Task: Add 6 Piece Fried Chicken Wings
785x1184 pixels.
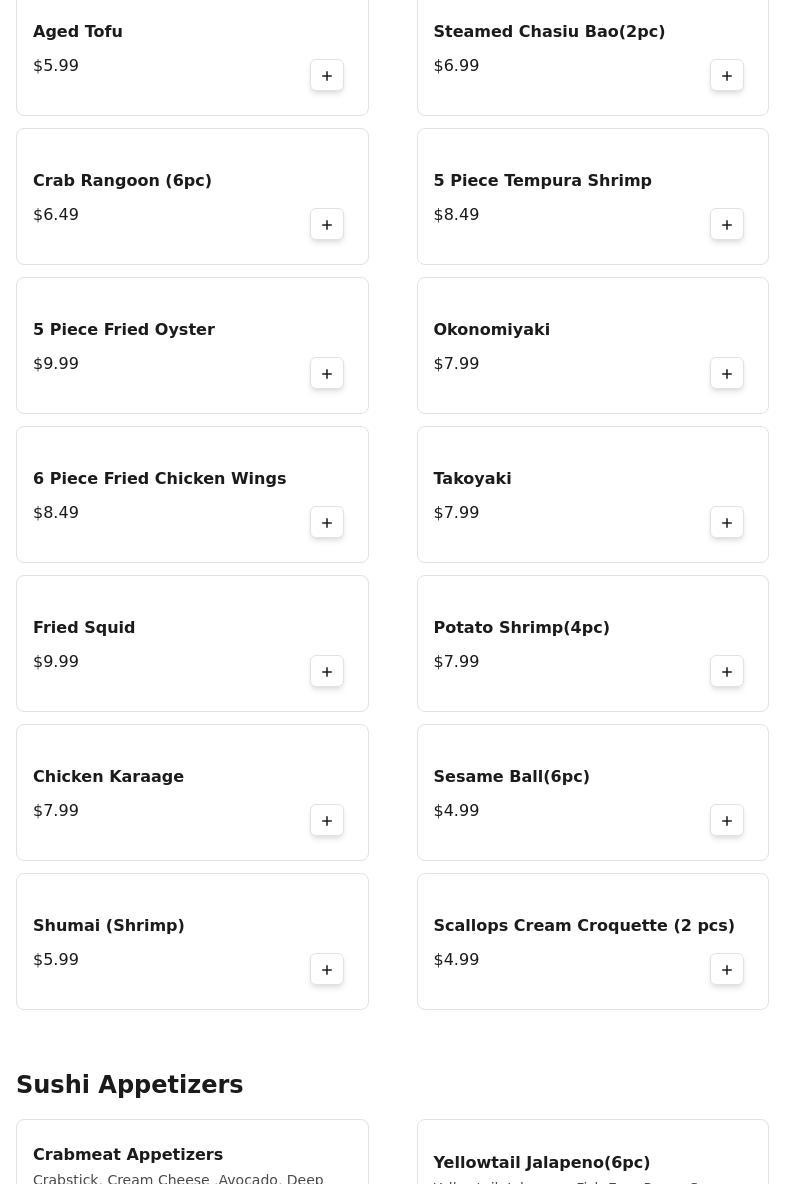Action: pos(327,523)
